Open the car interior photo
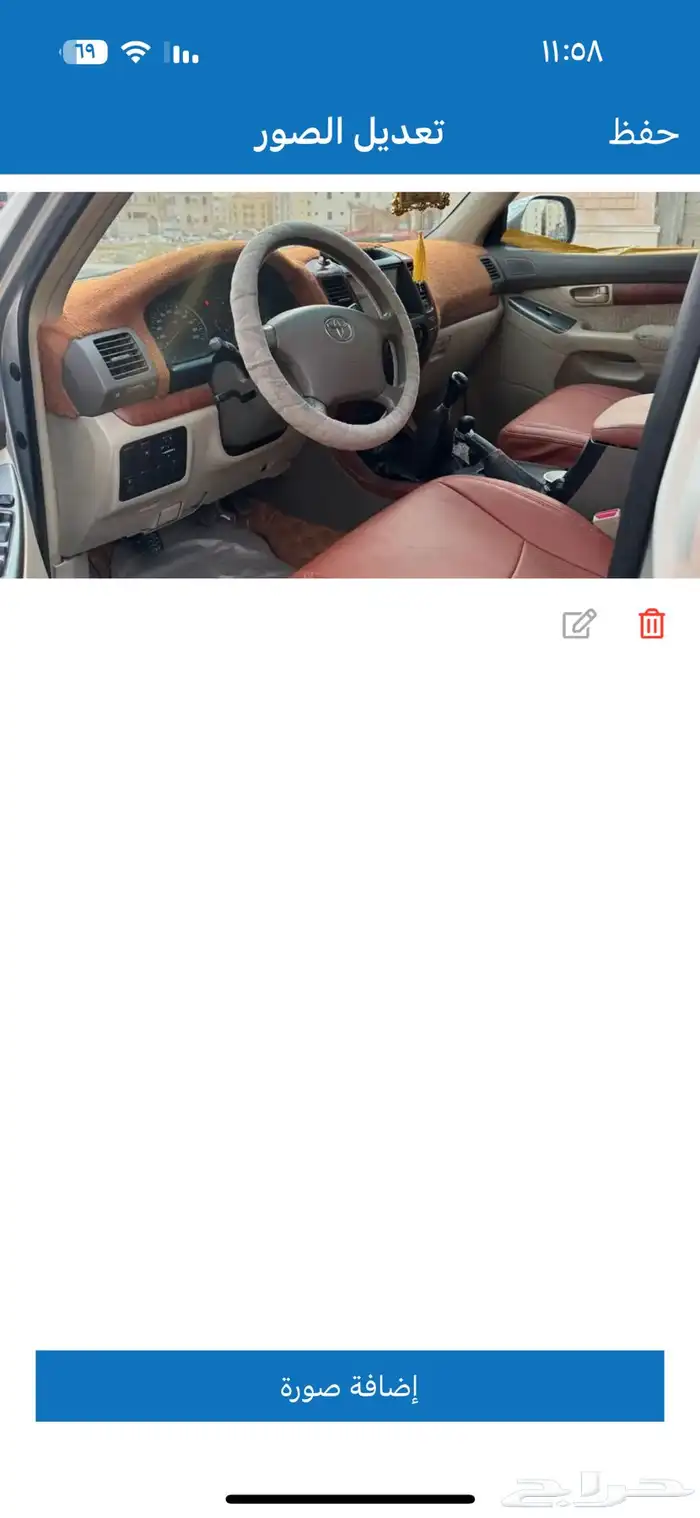Image resolution: width=700 pixels, height=1518 pixels. 349,385
